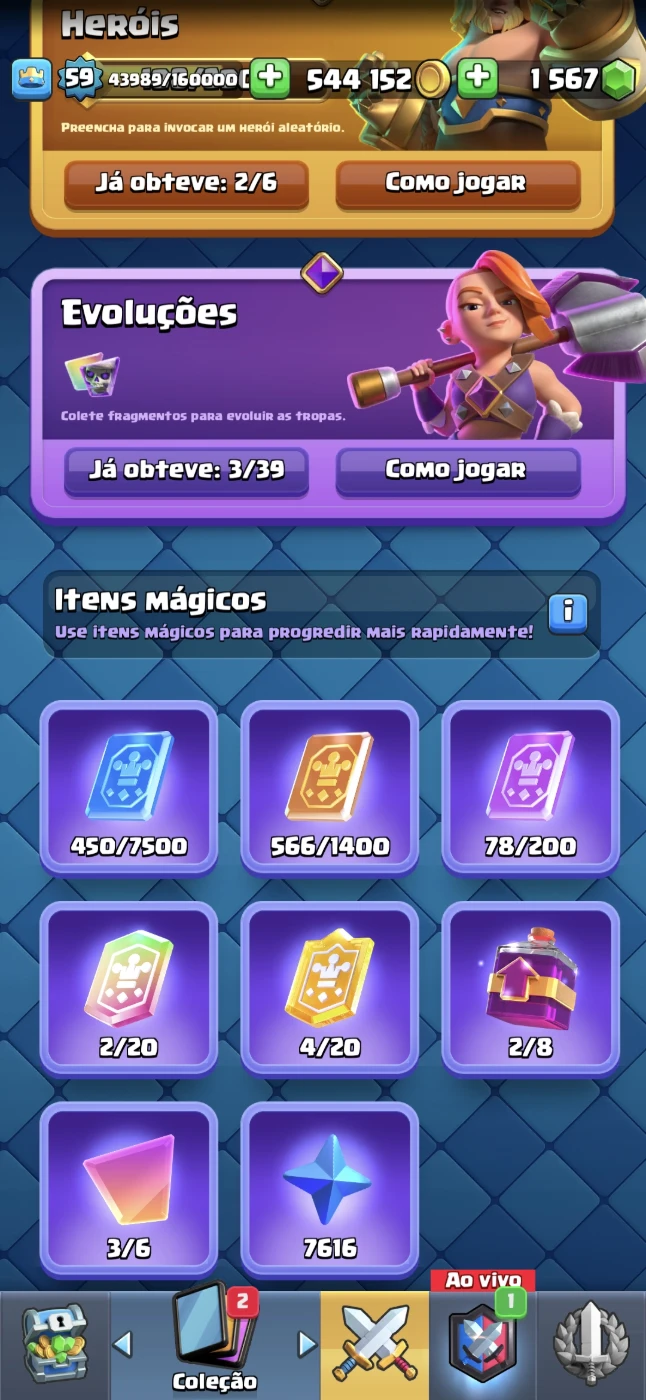646x1400 pixels.
Task: Open the golden card item 4/20
Action: point(330,988)
